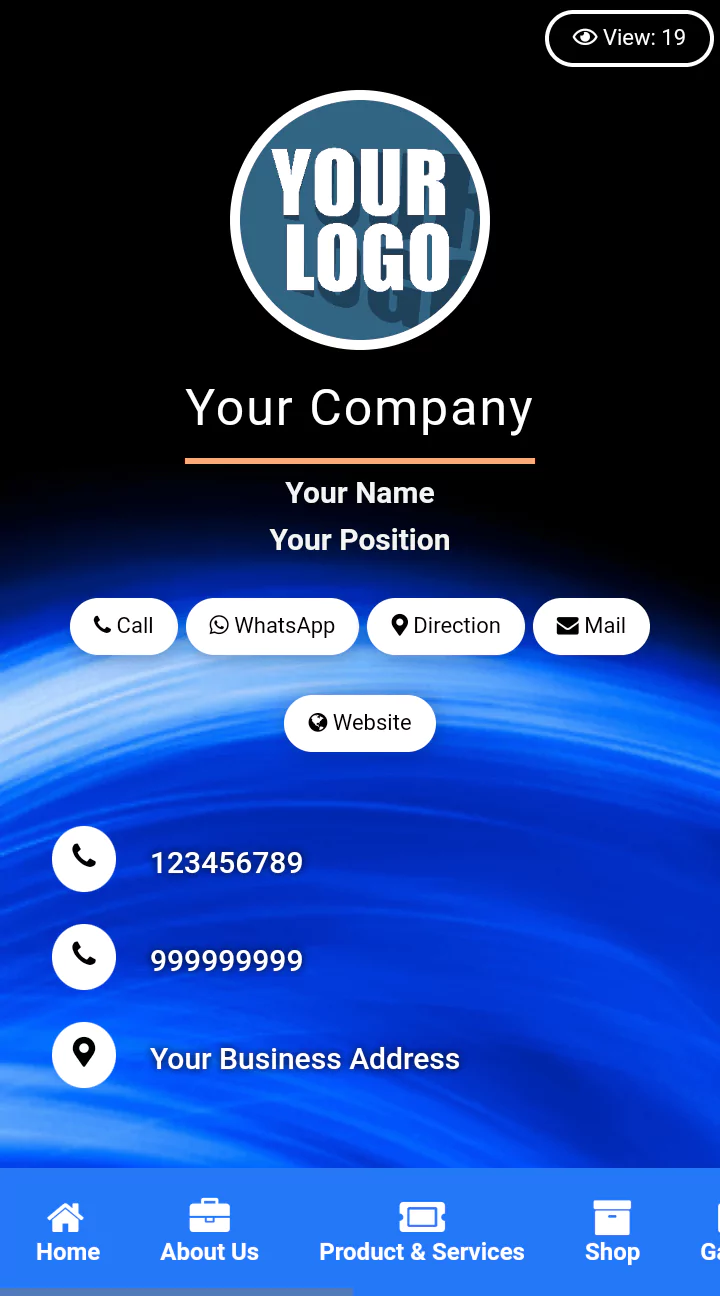Switch to the Shop tab
The width and height of the screenshot is (720, 1296).
coord(612,1232)
